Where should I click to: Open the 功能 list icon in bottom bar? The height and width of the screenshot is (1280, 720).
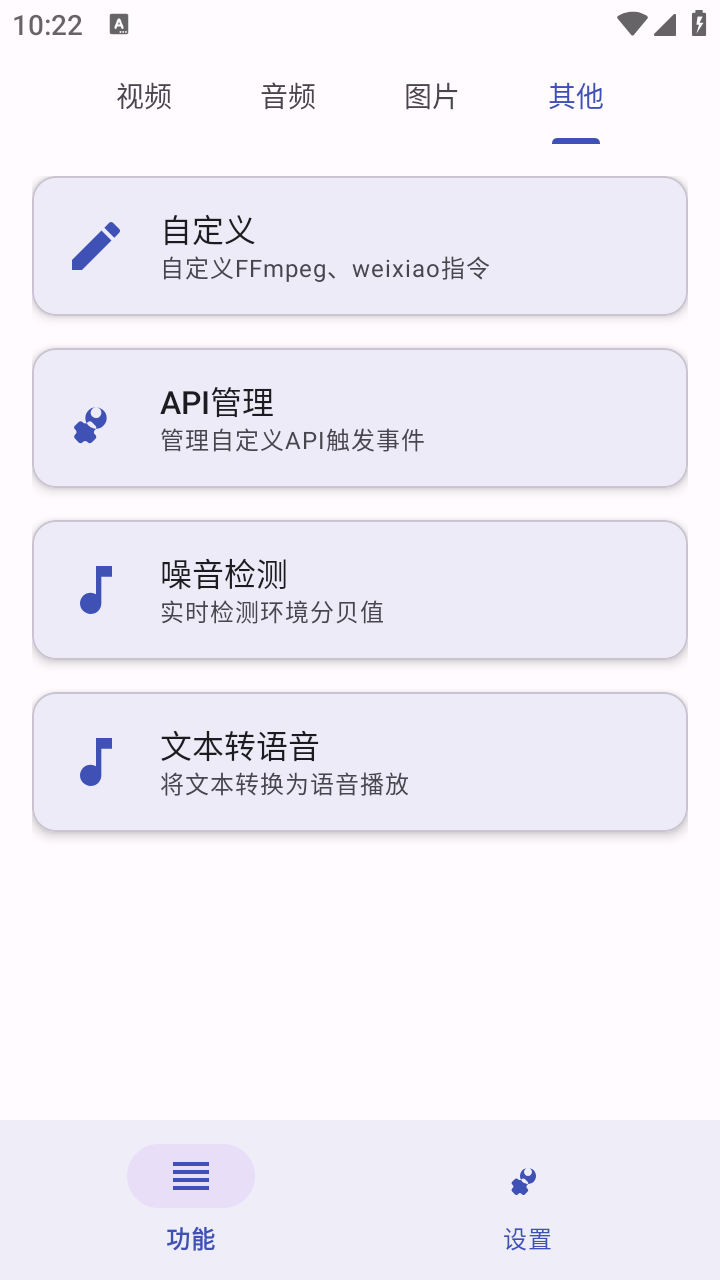[190, 1175]
